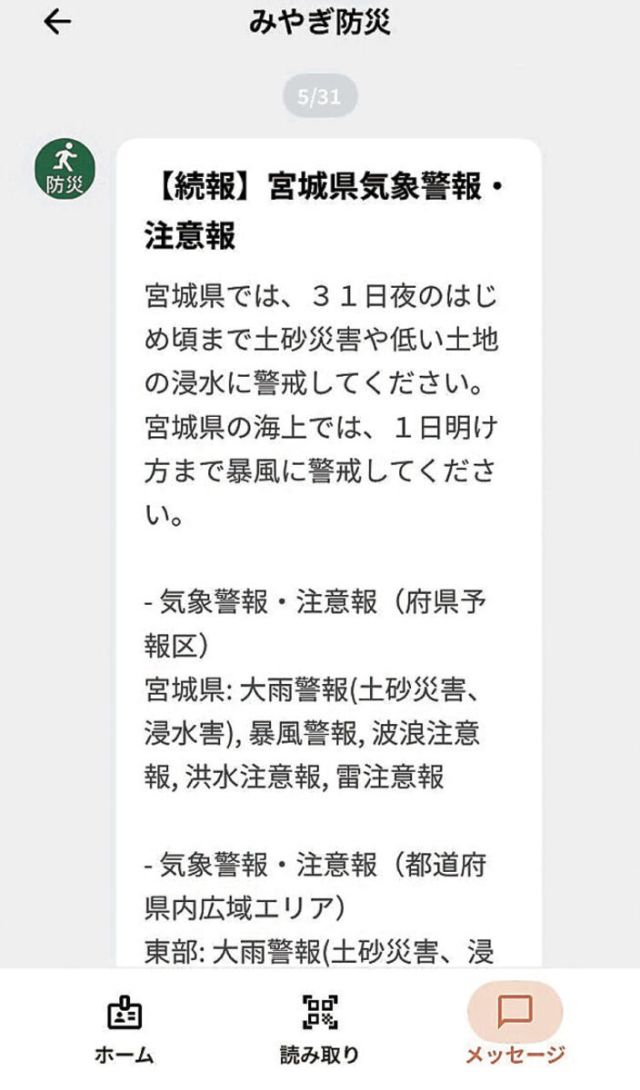640x1090 pixels.
Task: Switch to the ホーム tab
Action: (124, 1030)
